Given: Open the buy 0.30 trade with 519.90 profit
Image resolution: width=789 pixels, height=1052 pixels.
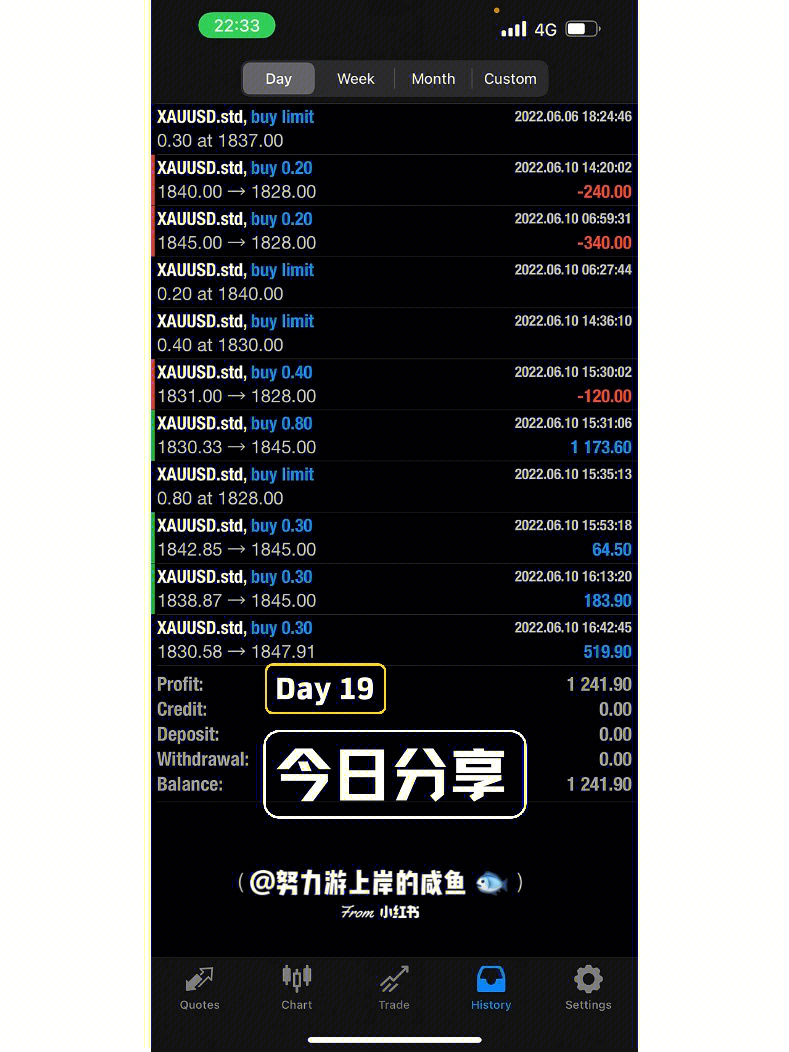Looking at the screenshot, I should [394, 640].
